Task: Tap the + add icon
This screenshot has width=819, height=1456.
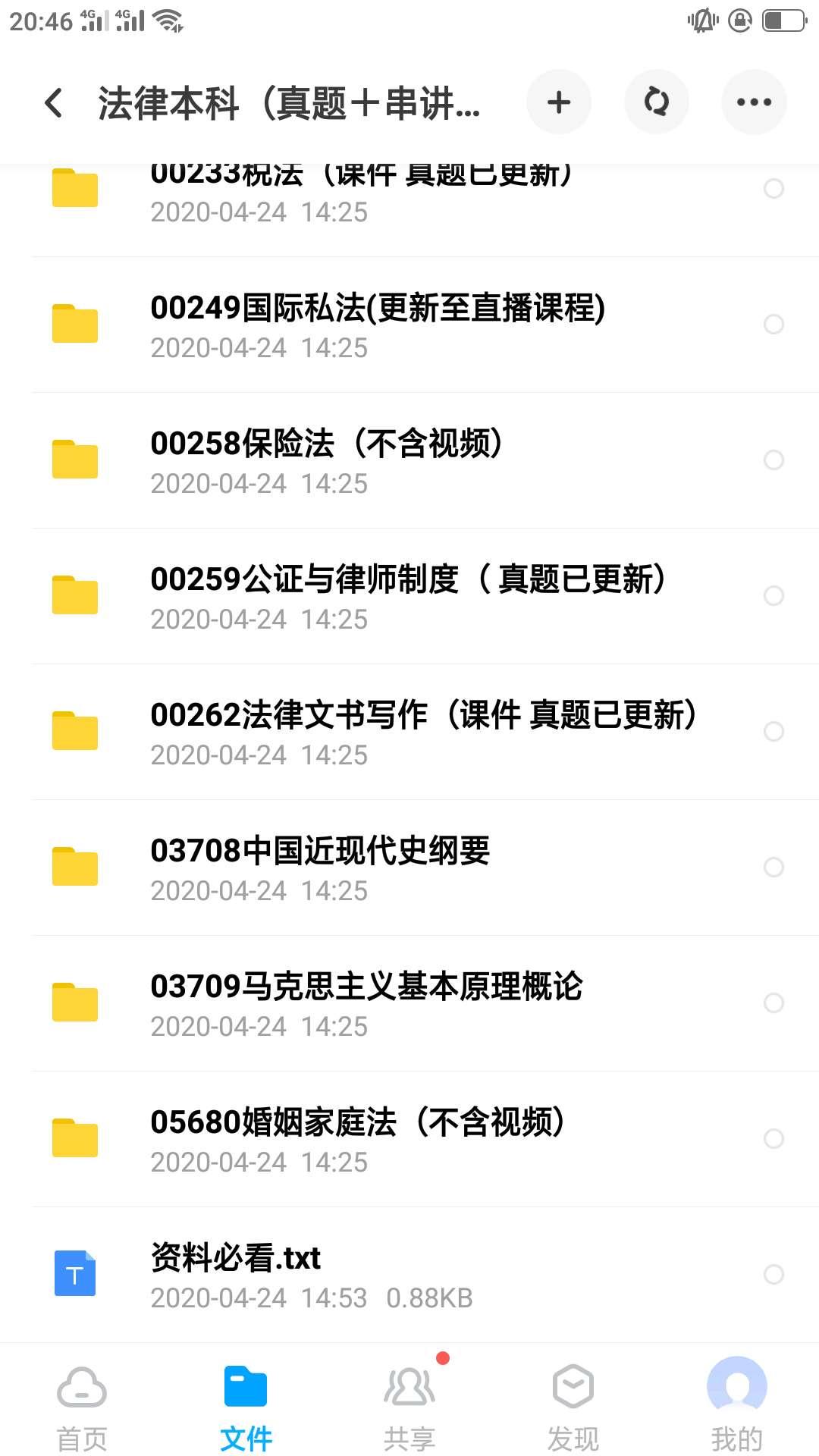Action: click(559, 102)
